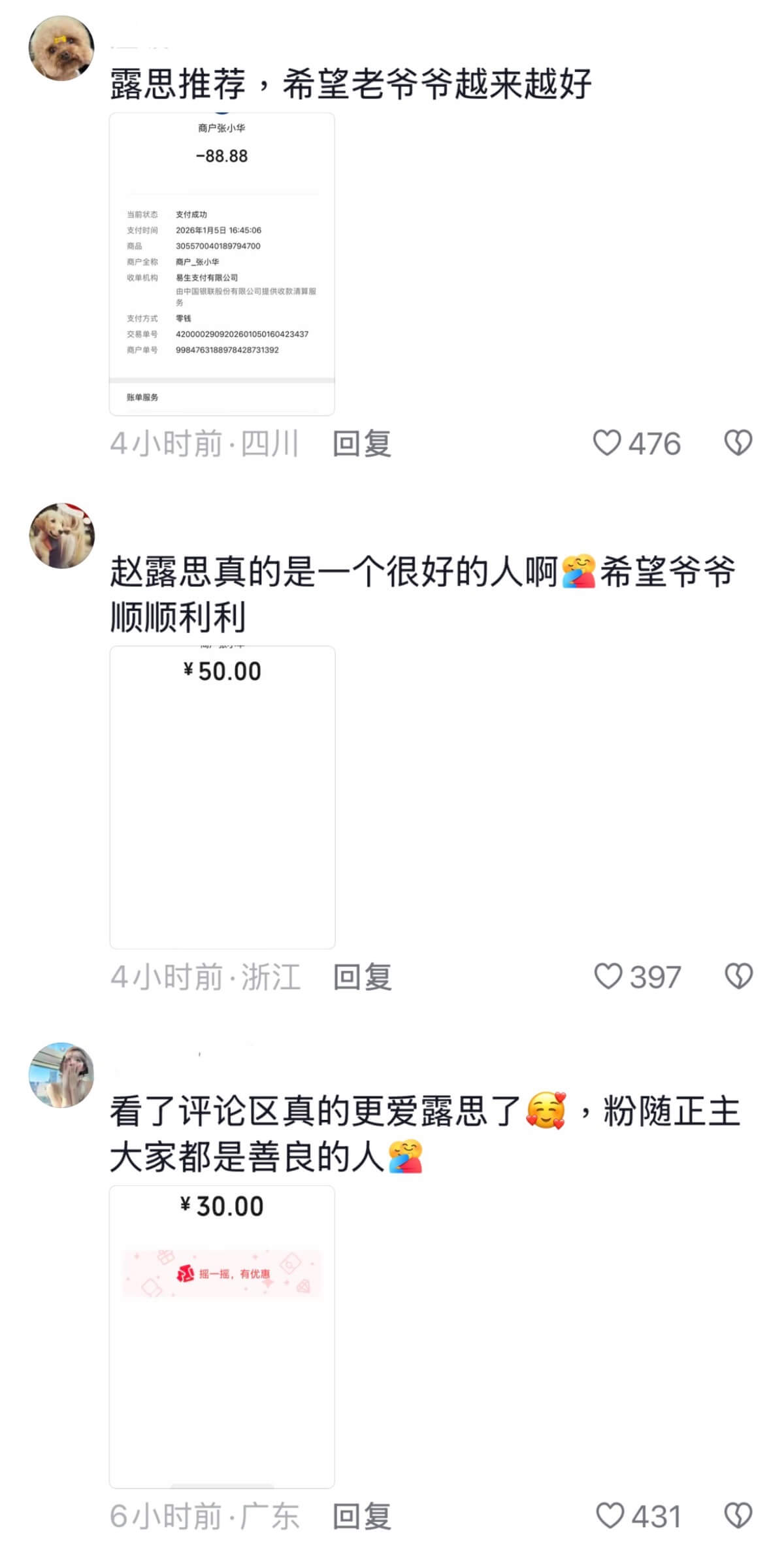Open the poodle avatar commenter's profile
784x1550 pixels.
click(61, 48)
